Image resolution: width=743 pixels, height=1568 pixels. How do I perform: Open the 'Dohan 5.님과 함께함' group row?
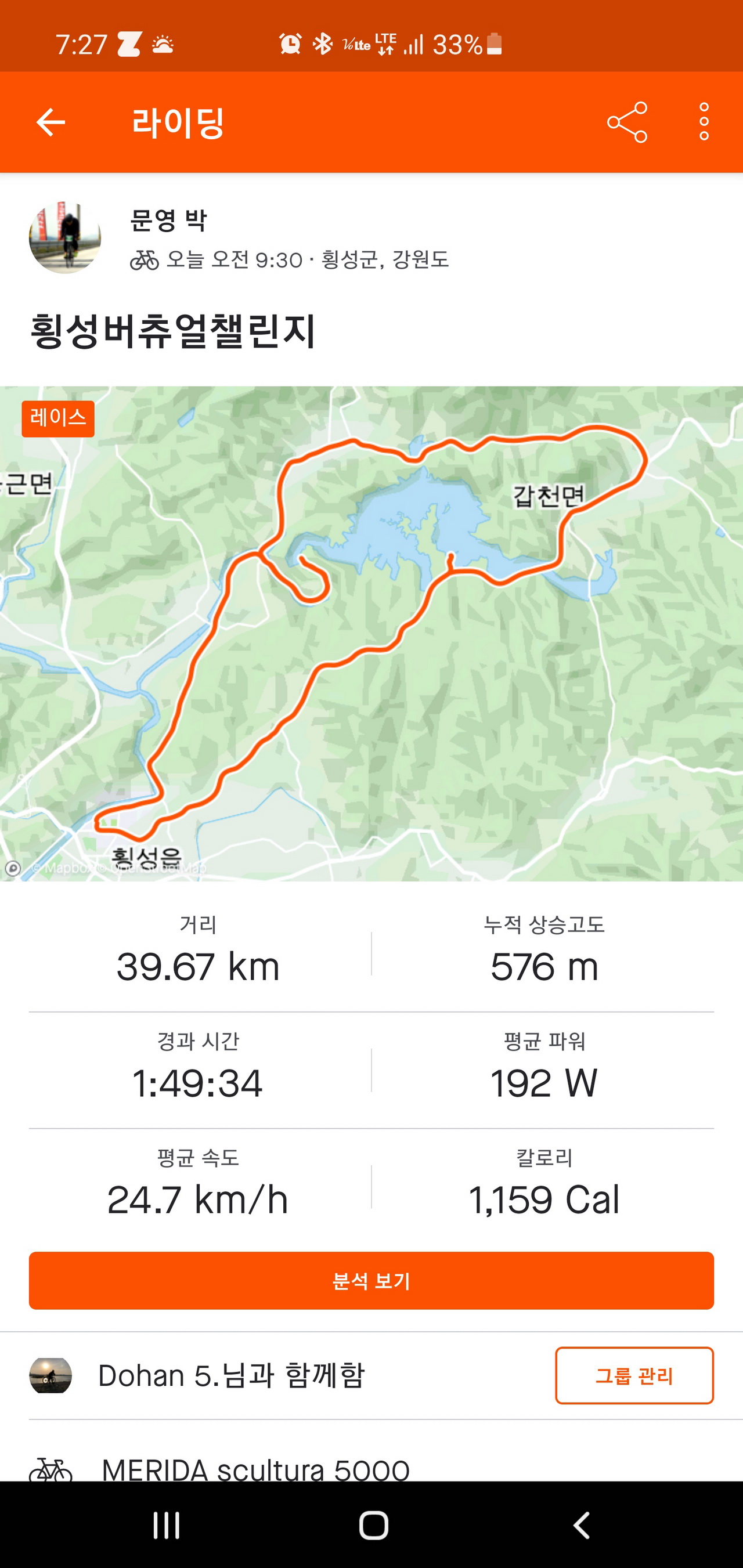coord(232,1376)
